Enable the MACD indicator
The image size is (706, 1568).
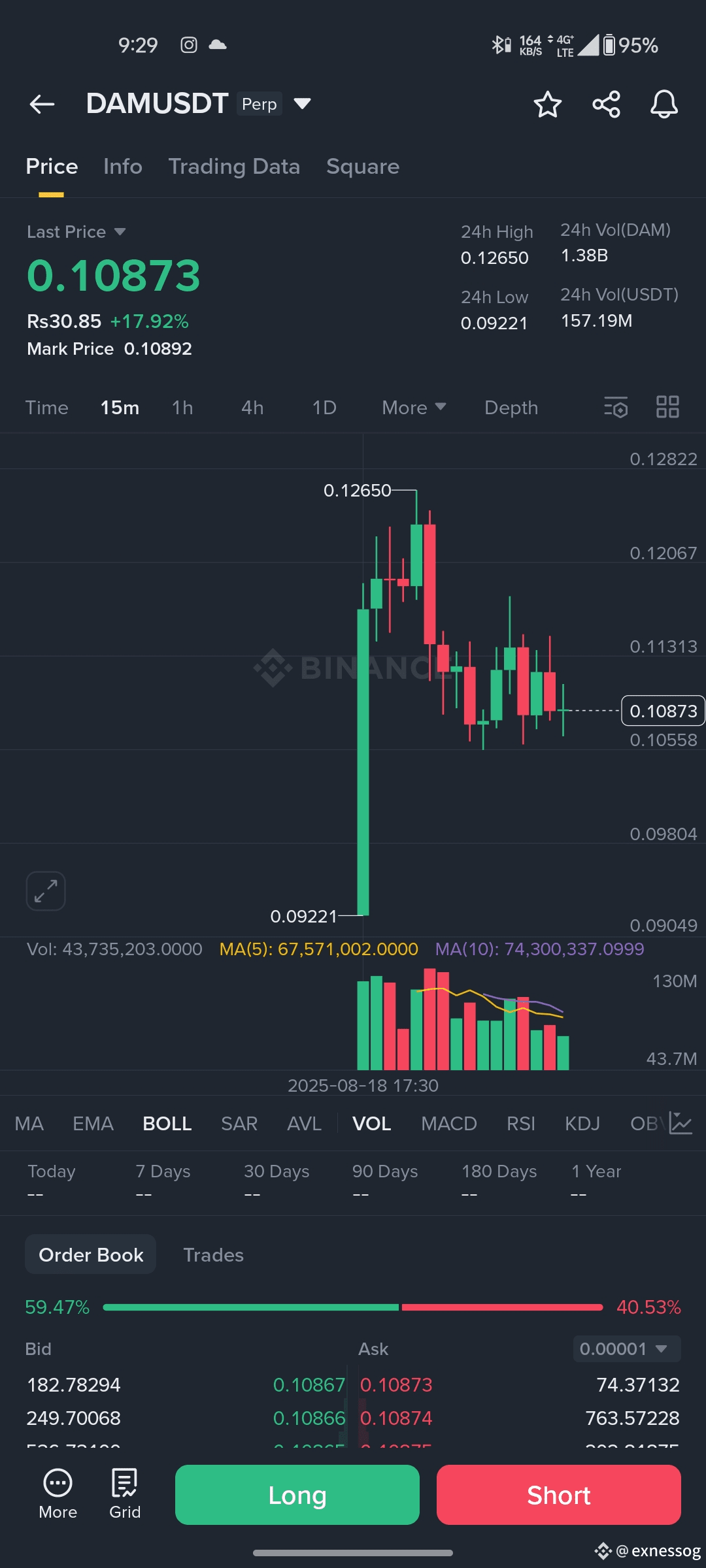click(449, 1124)
